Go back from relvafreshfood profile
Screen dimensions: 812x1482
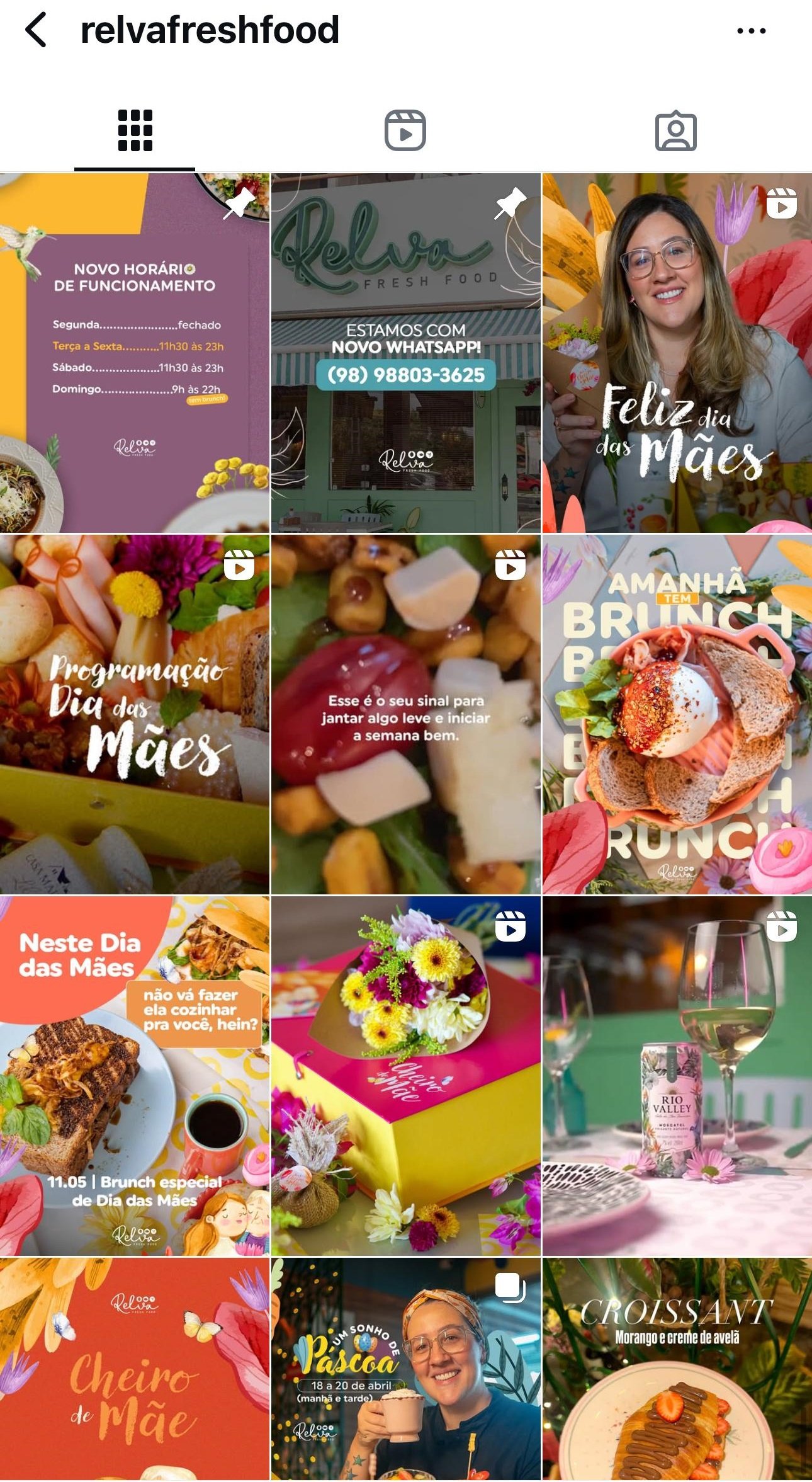point(36,30)
